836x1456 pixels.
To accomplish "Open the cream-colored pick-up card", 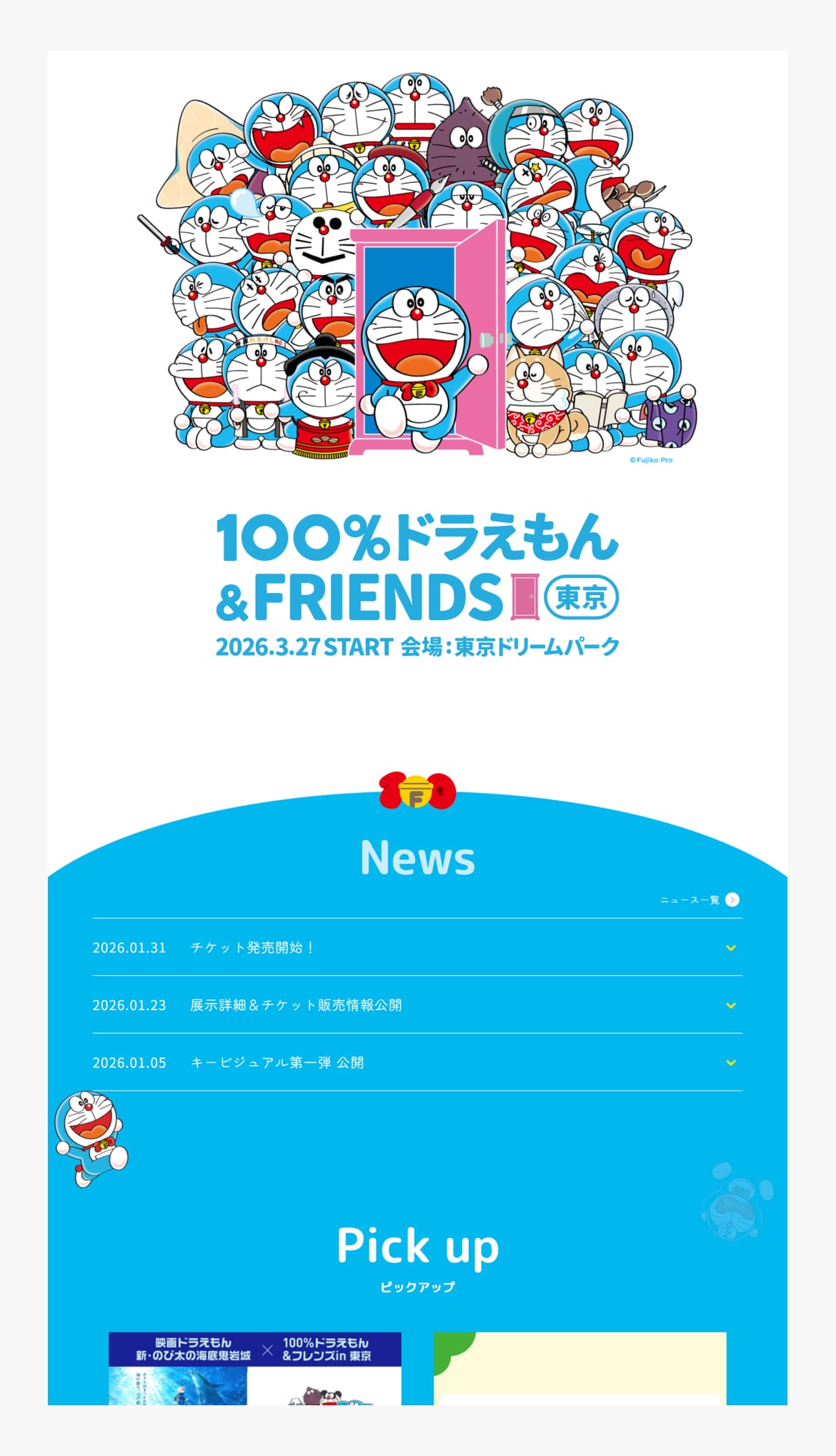I will click(579, 1369).
